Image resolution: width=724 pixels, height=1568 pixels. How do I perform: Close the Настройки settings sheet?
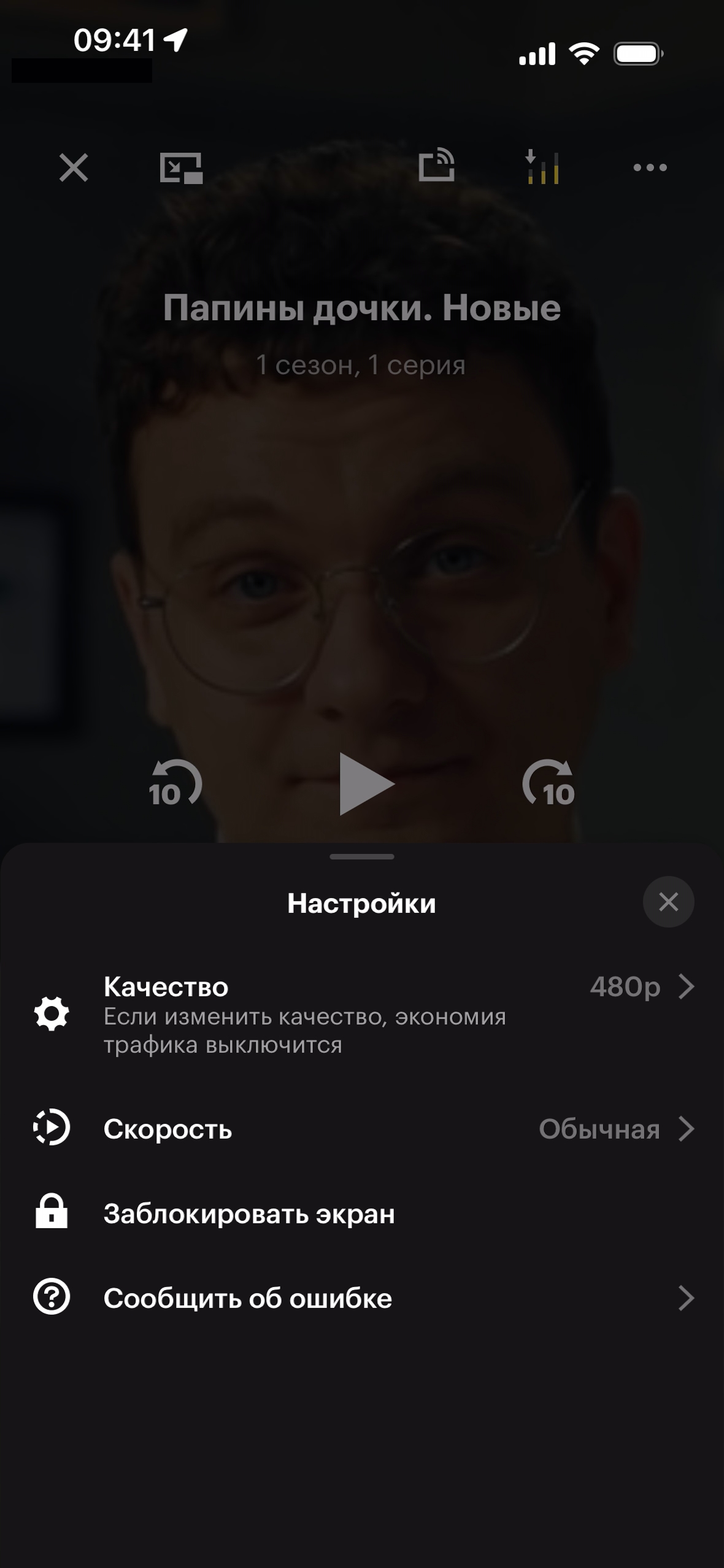click(x=668, y=902)
